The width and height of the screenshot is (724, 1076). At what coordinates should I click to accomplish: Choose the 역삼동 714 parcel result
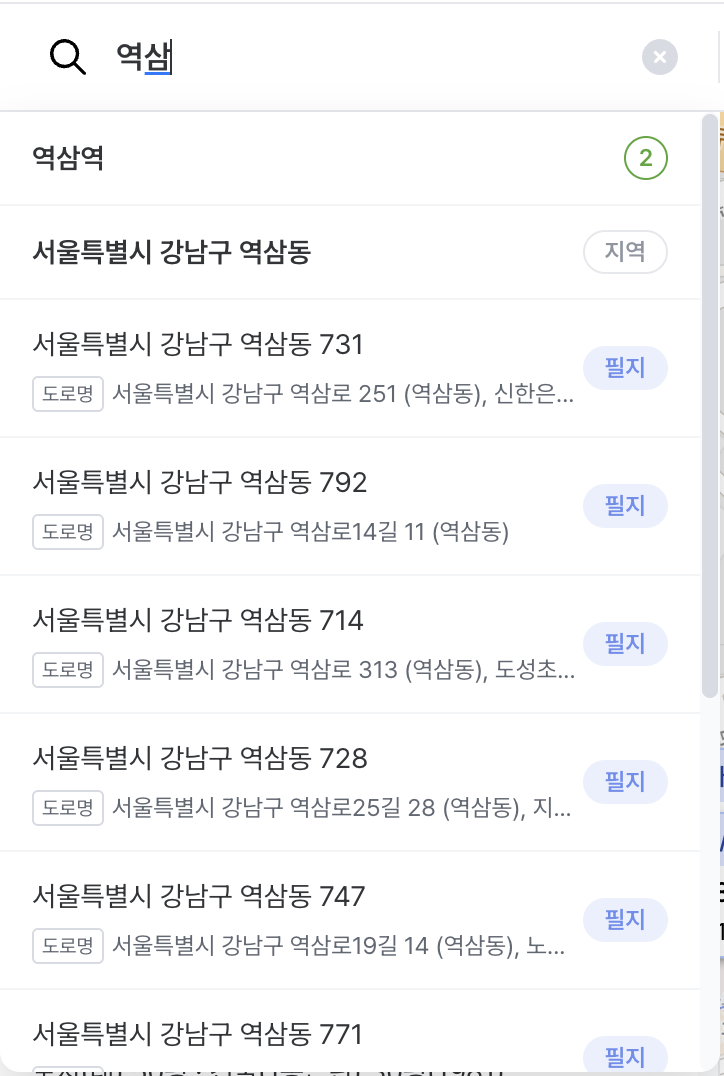[x=300, y=643]
